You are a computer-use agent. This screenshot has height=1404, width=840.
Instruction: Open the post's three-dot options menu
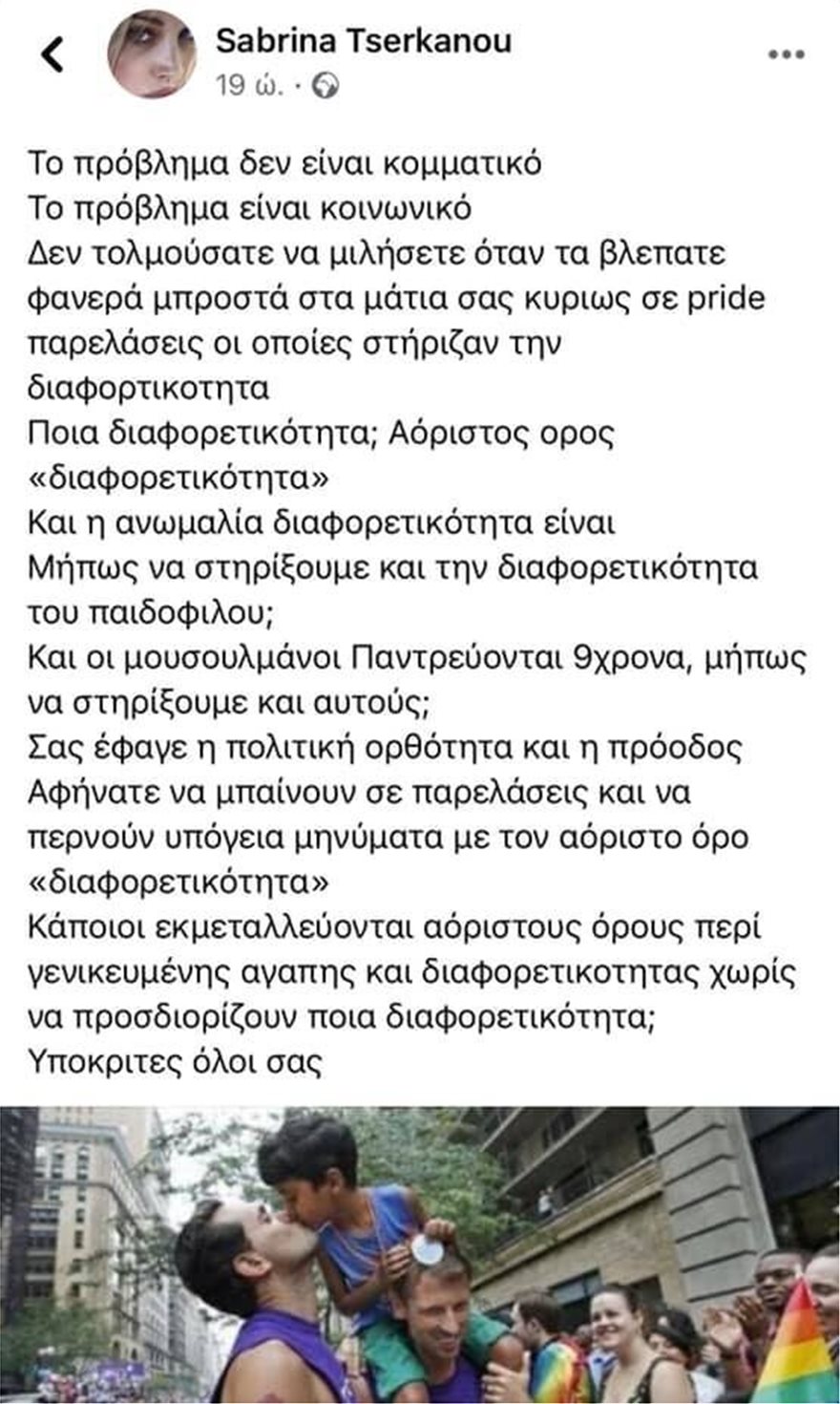[x=786, y=54]
